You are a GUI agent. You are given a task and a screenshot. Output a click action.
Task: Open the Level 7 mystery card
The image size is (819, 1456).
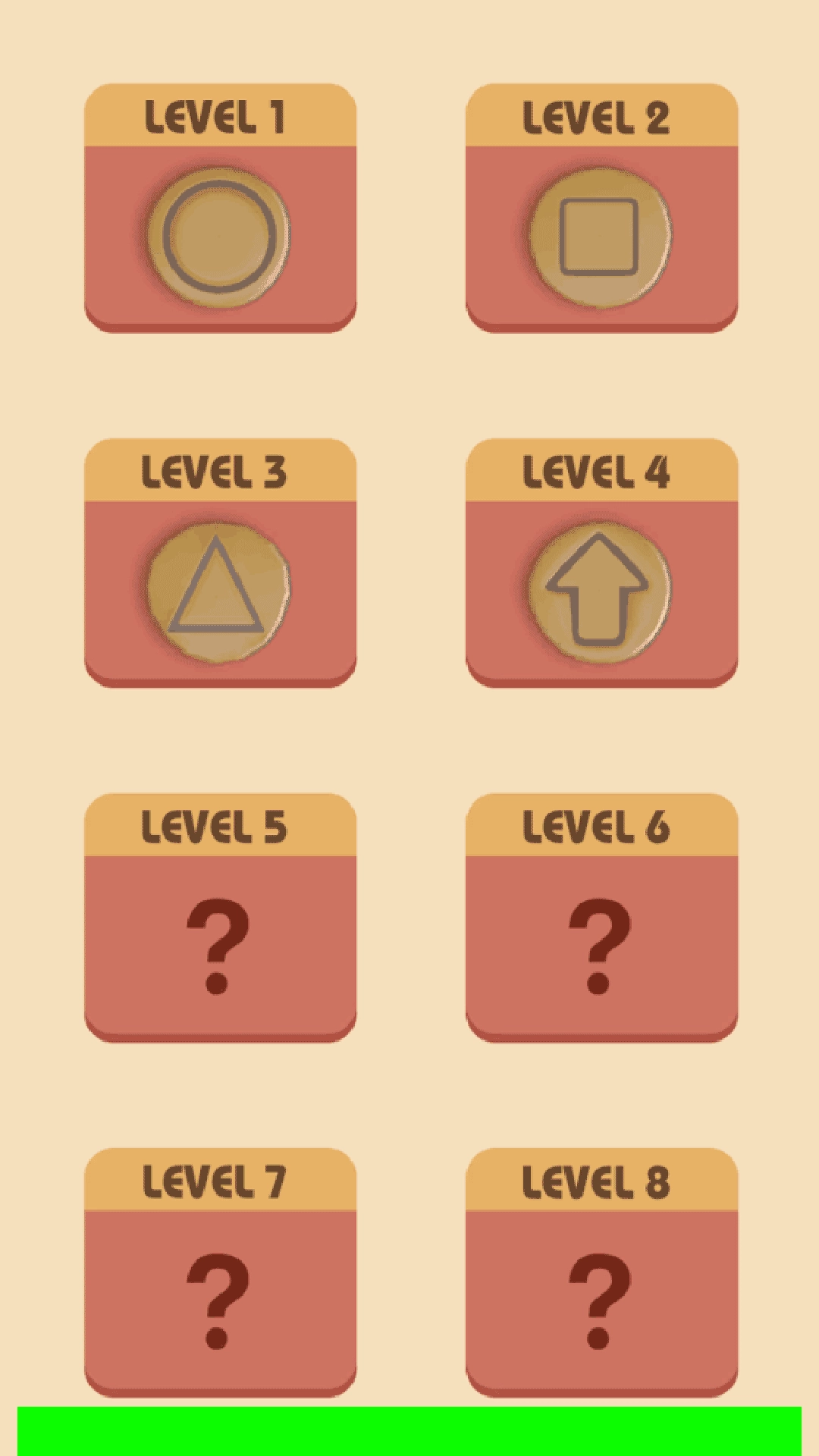click(220, 1273)
